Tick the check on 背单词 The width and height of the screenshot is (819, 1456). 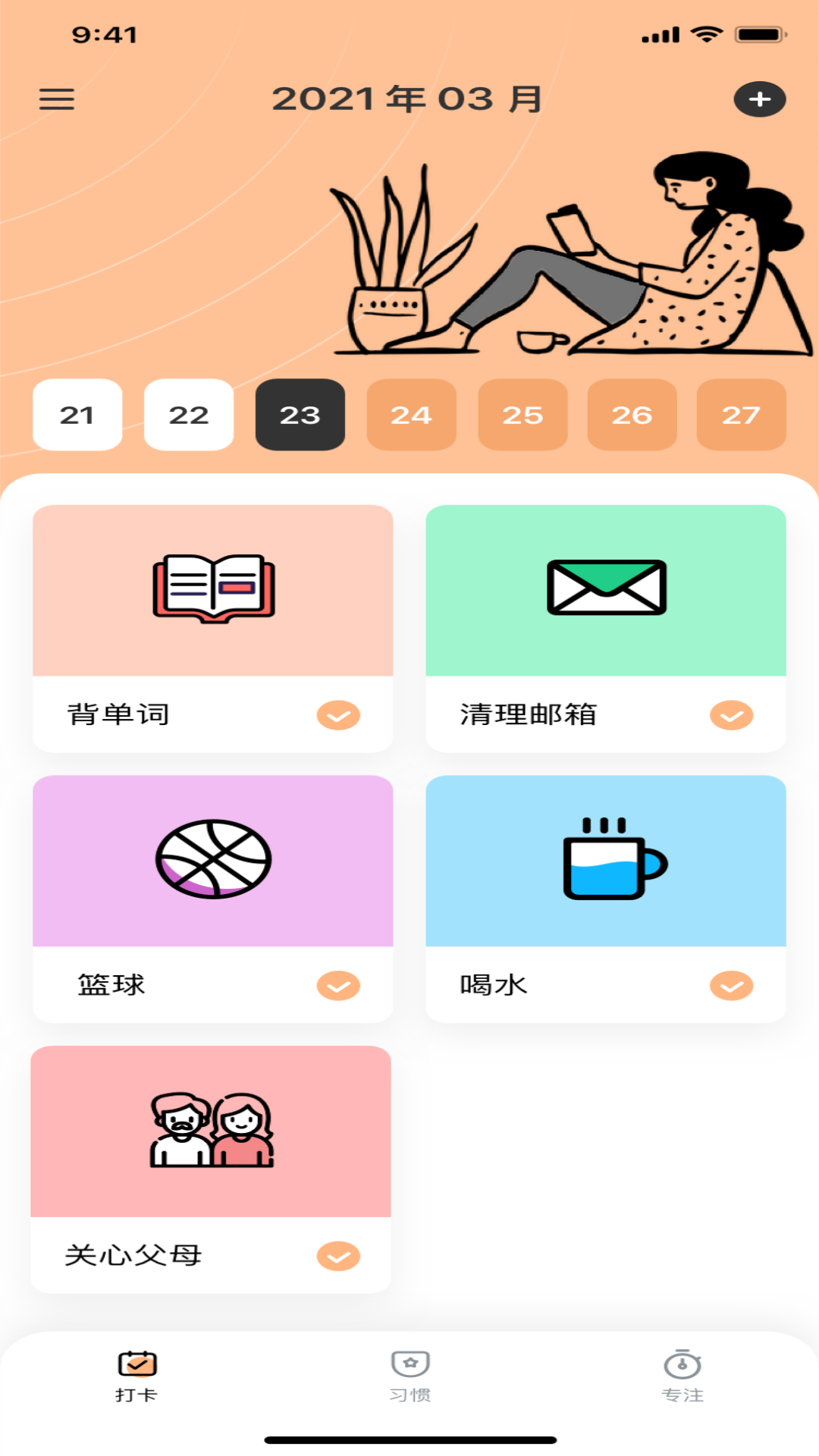338,715
